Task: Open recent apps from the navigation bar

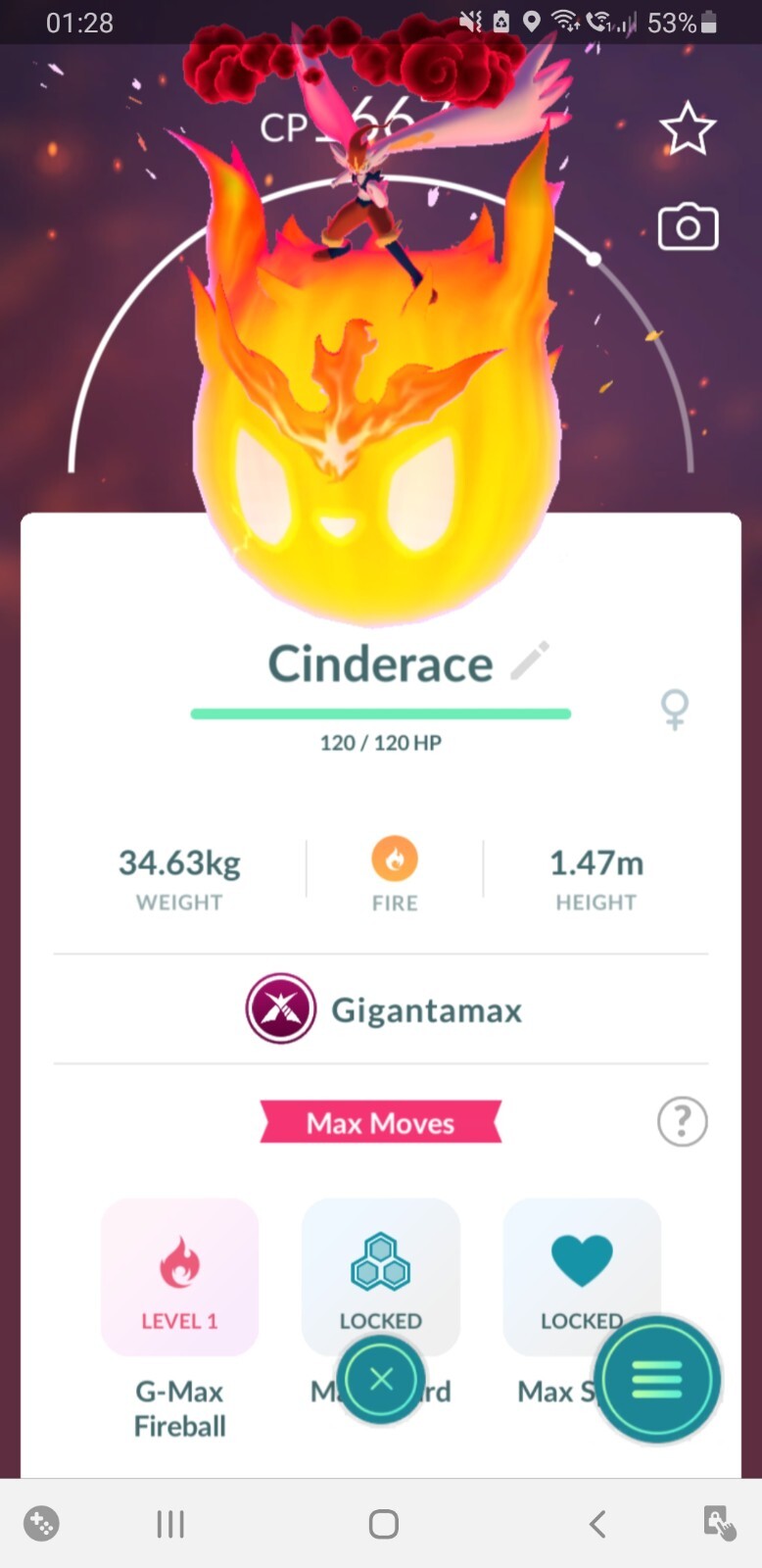Action: (x=170, y=1524)
